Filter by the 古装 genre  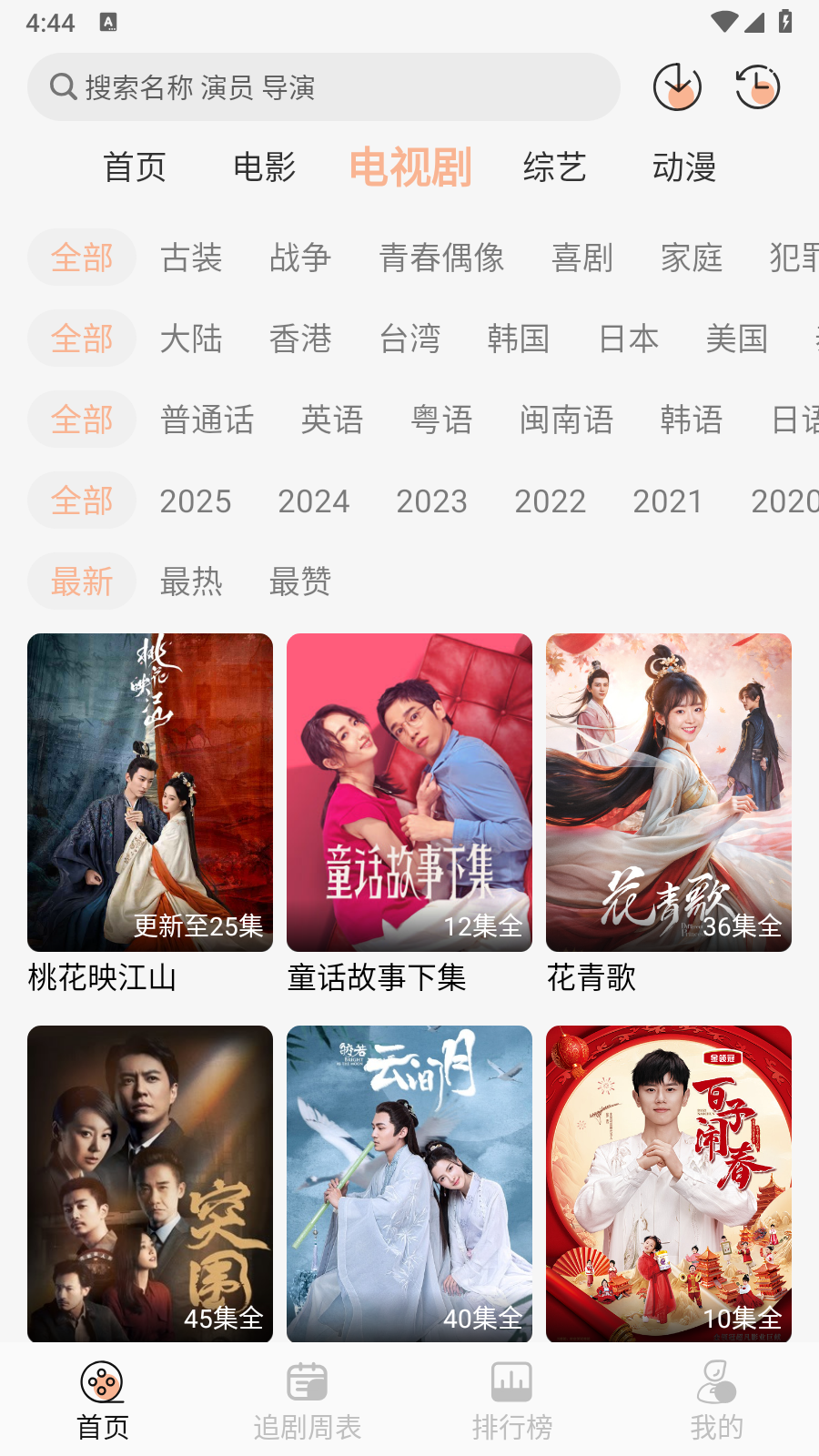pyautogui.click(x=191, y=258)
